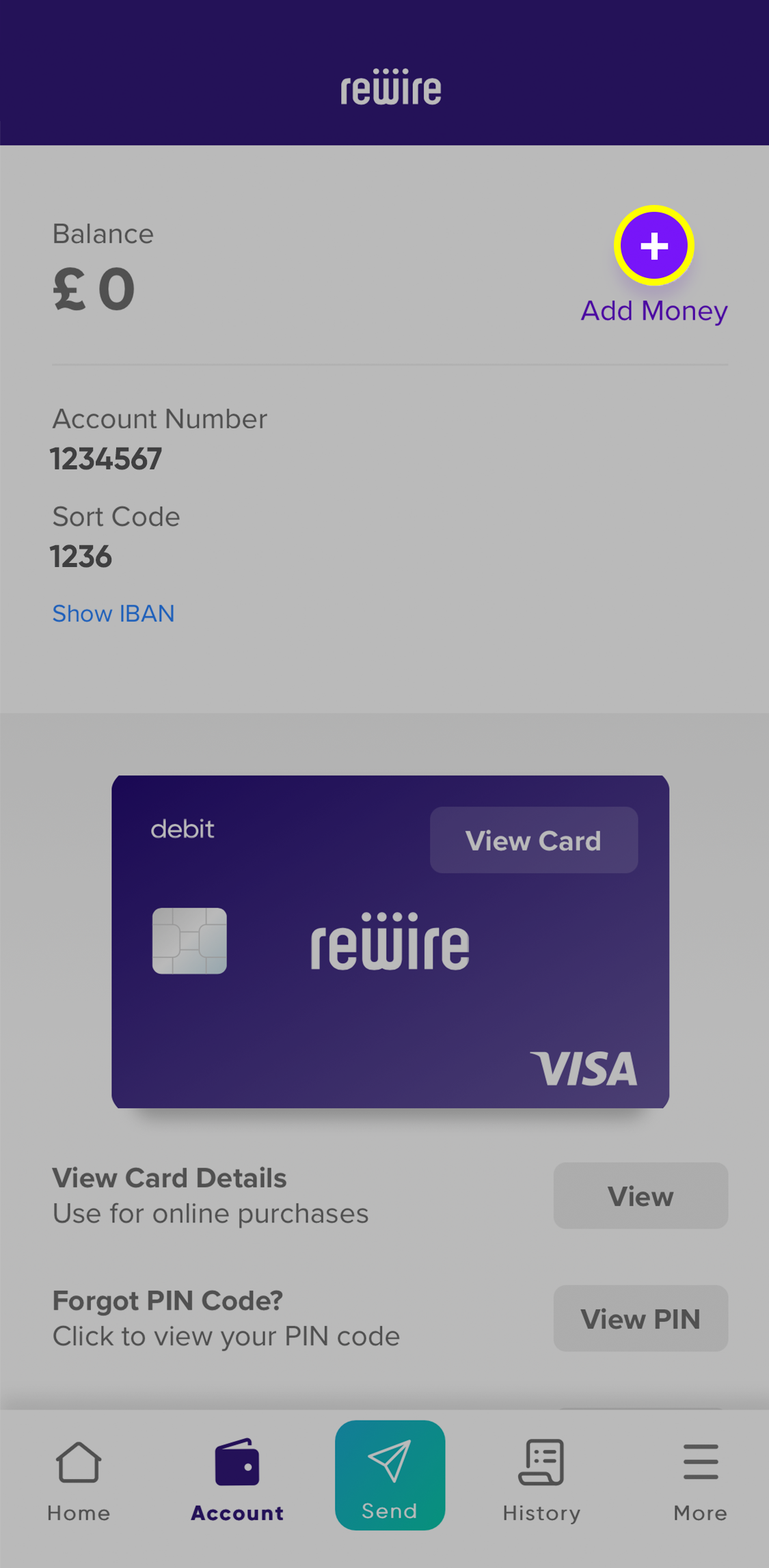Tap View Card on the debit card
This screenshot has height=1568, width=769.
pos(533,840)
